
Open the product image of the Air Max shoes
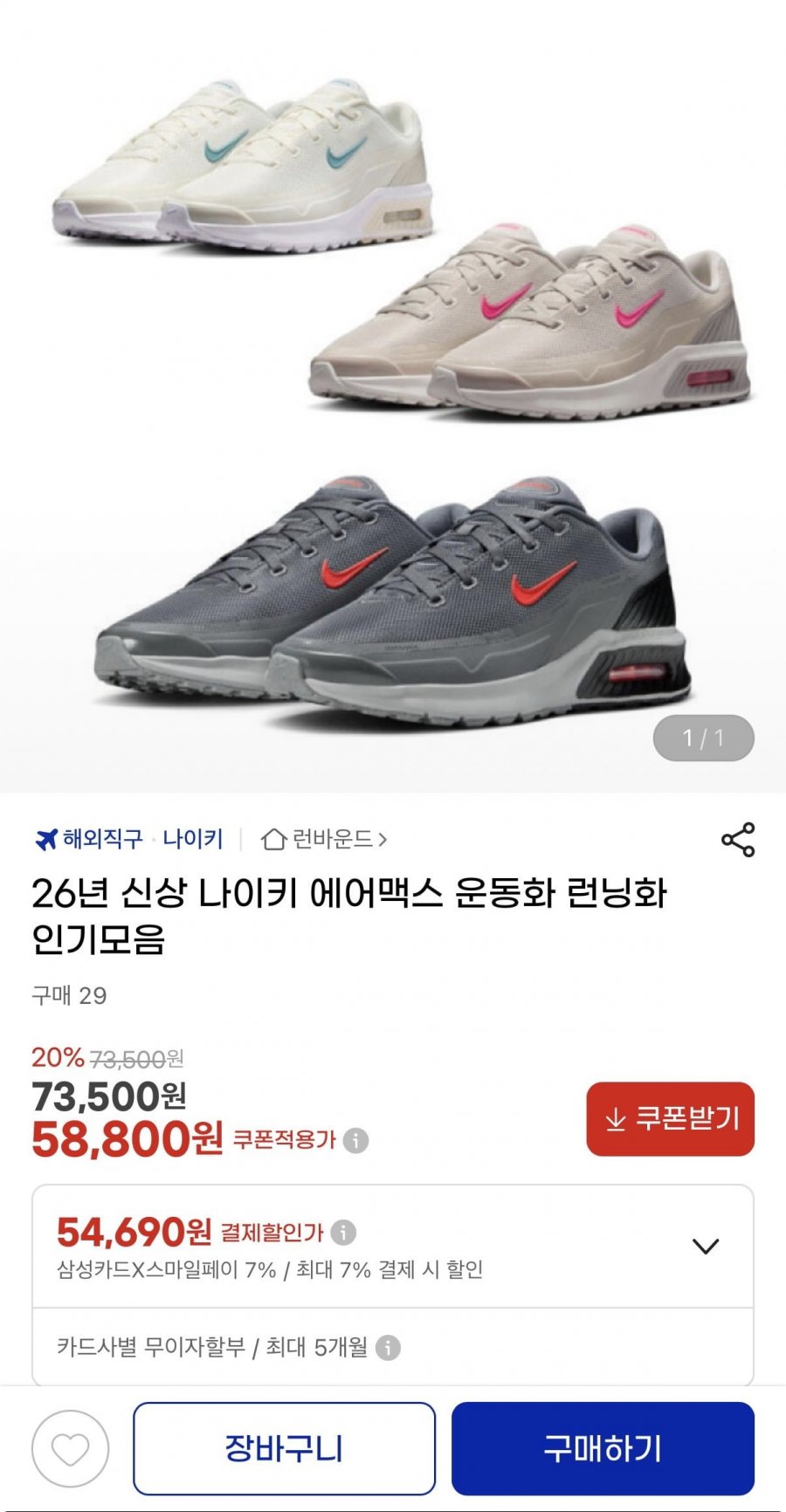pos(393,393)
